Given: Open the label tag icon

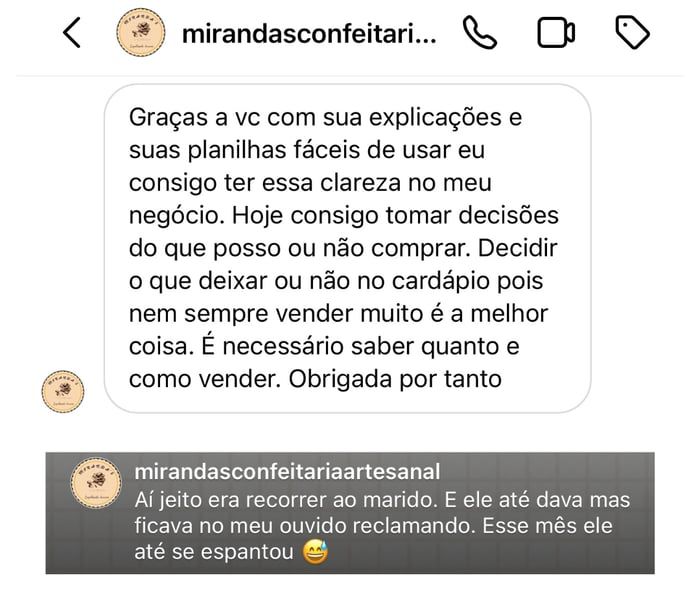Looking at the screenshot, I should tap(632, 33).
